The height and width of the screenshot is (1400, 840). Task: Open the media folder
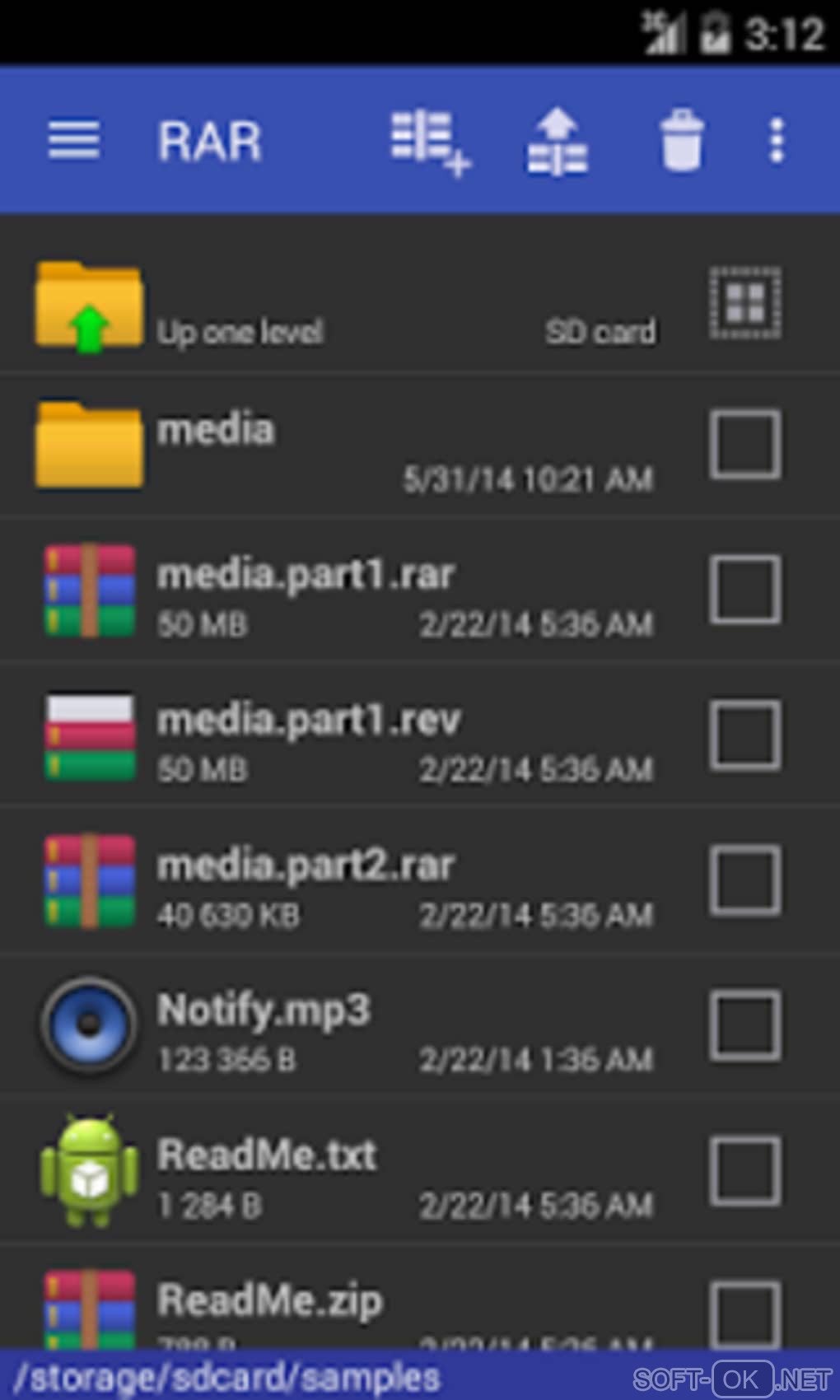click(329, 446)
